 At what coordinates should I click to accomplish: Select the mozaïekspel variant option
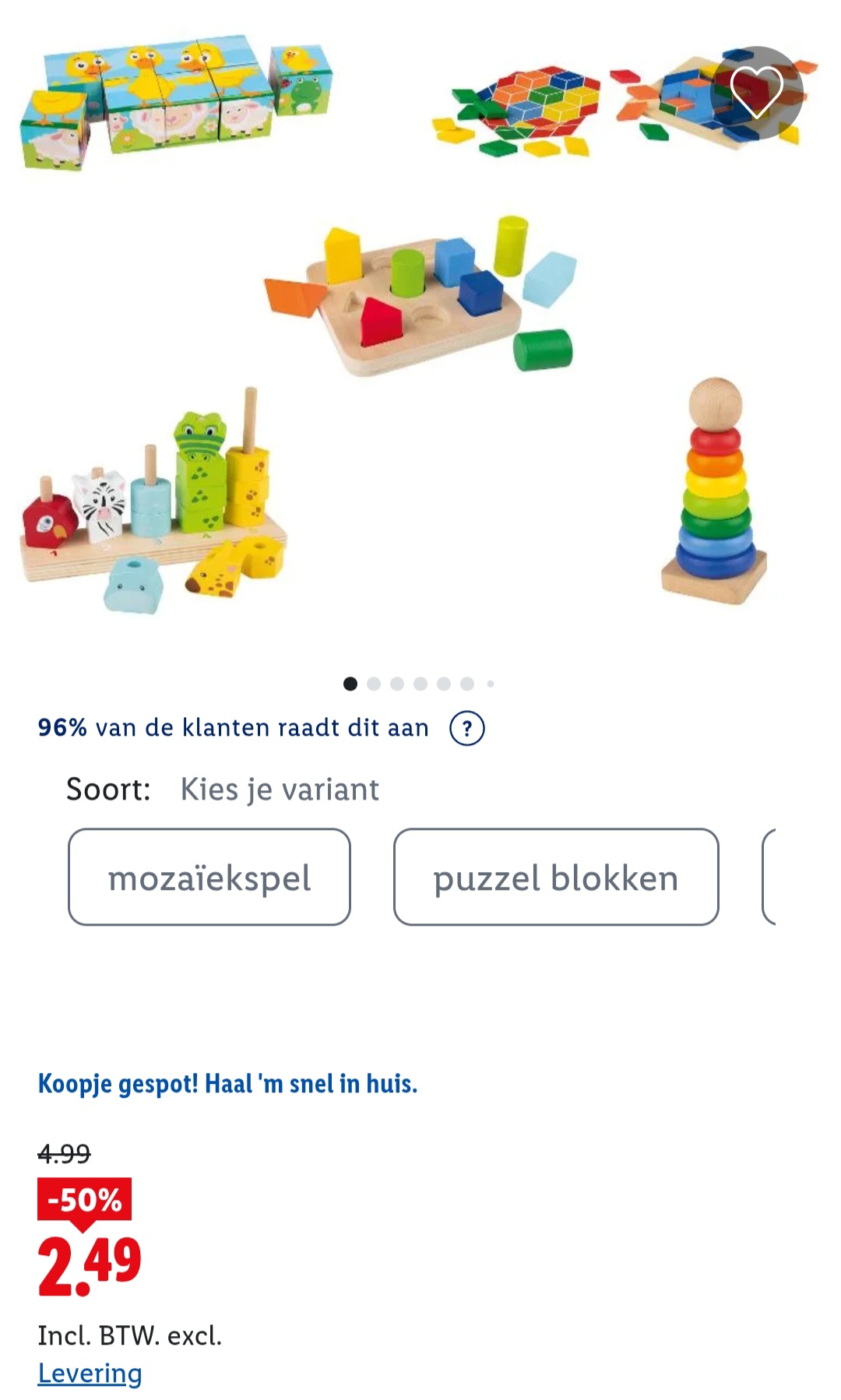pyautogui.click(x=209, y=878)
